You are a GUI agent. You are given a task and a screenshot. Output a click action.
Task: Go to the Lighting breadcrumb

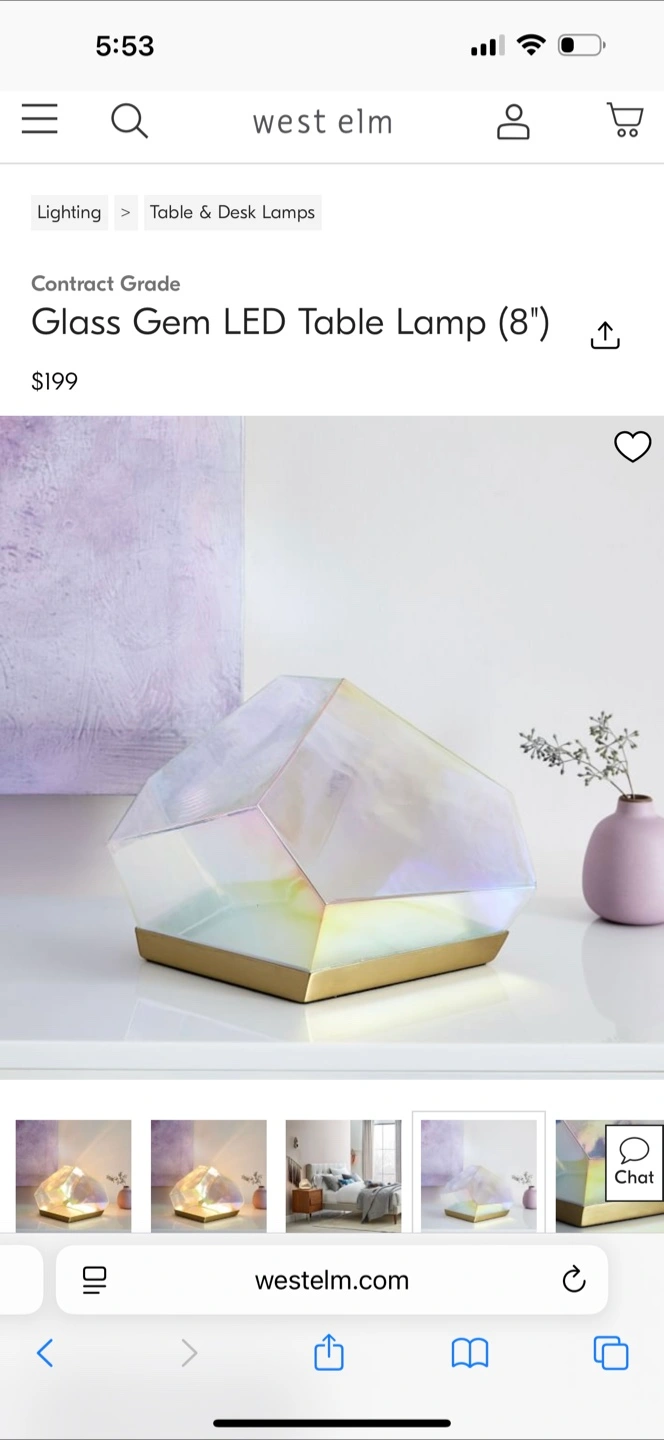point(69,212)
